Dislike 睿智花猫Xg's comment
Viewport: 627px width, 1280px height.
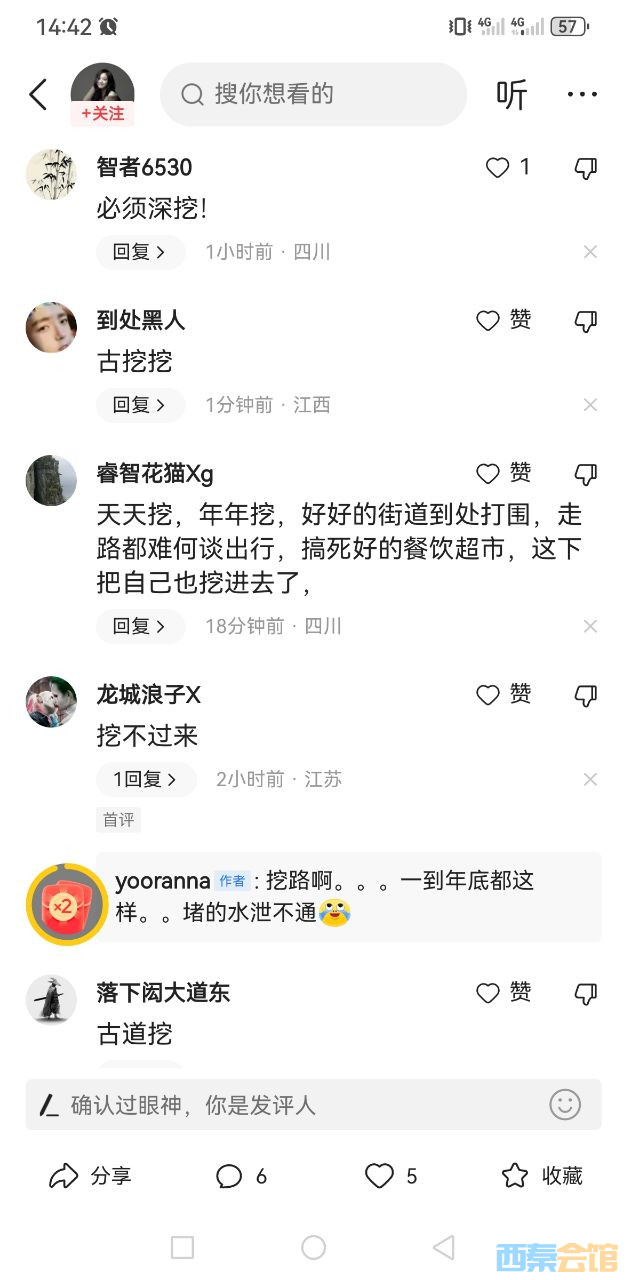pos(586,474)
